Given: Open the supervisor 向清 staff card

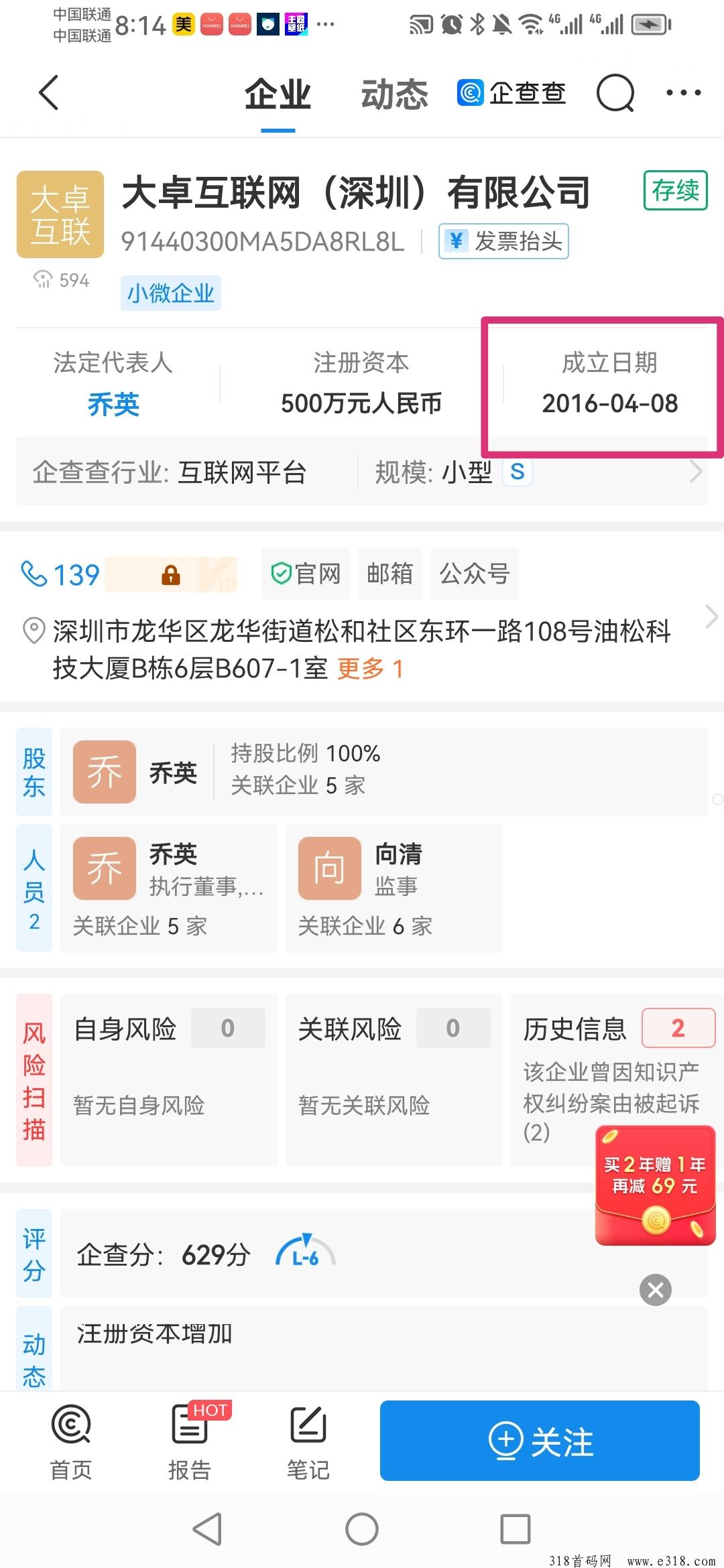Looking at the screenshot, I should coord(394,889).
